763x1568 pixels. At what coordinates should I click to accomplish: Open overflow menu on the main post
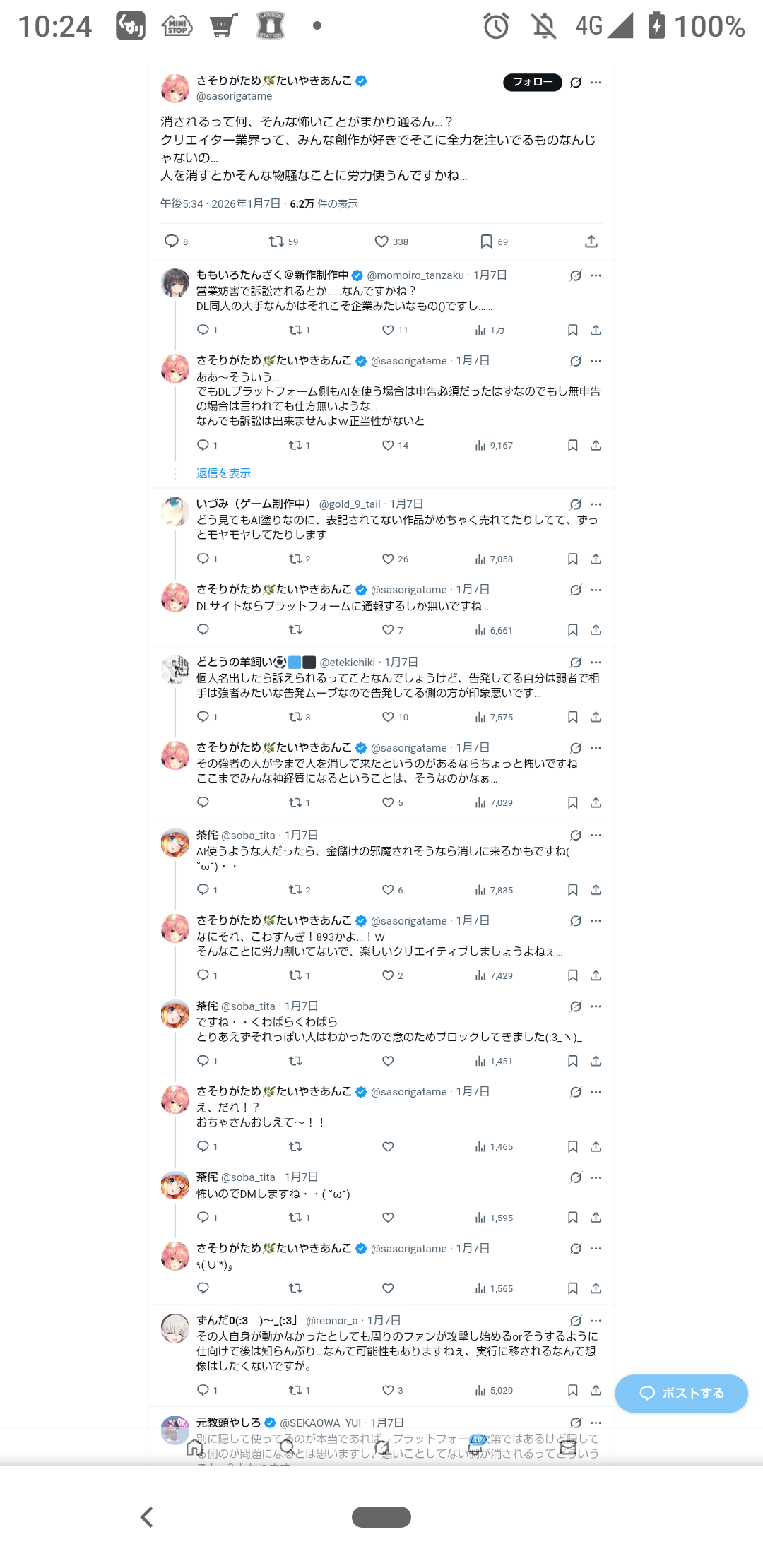point(596,83)
